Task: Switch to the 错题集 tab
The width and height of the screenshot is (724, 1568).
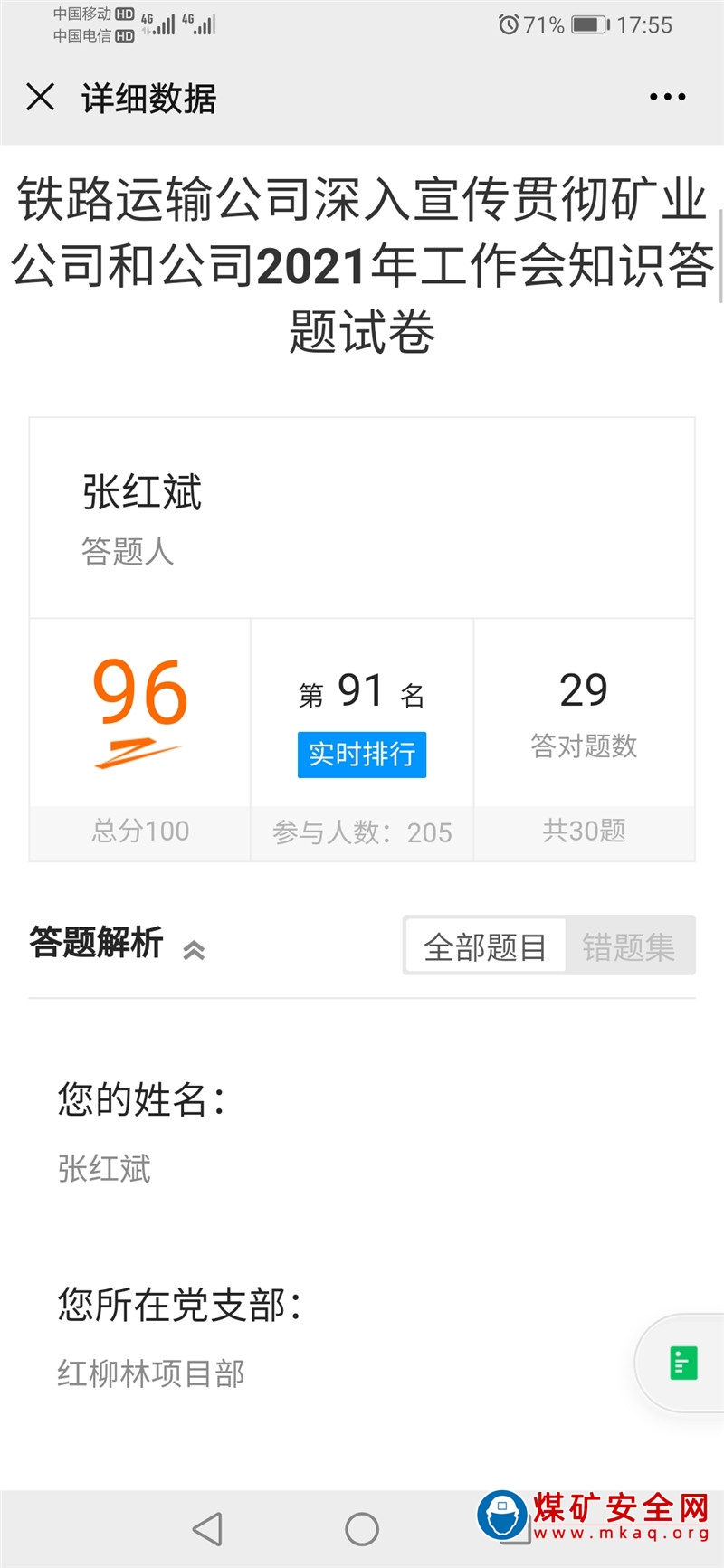Action: (628, 946)
